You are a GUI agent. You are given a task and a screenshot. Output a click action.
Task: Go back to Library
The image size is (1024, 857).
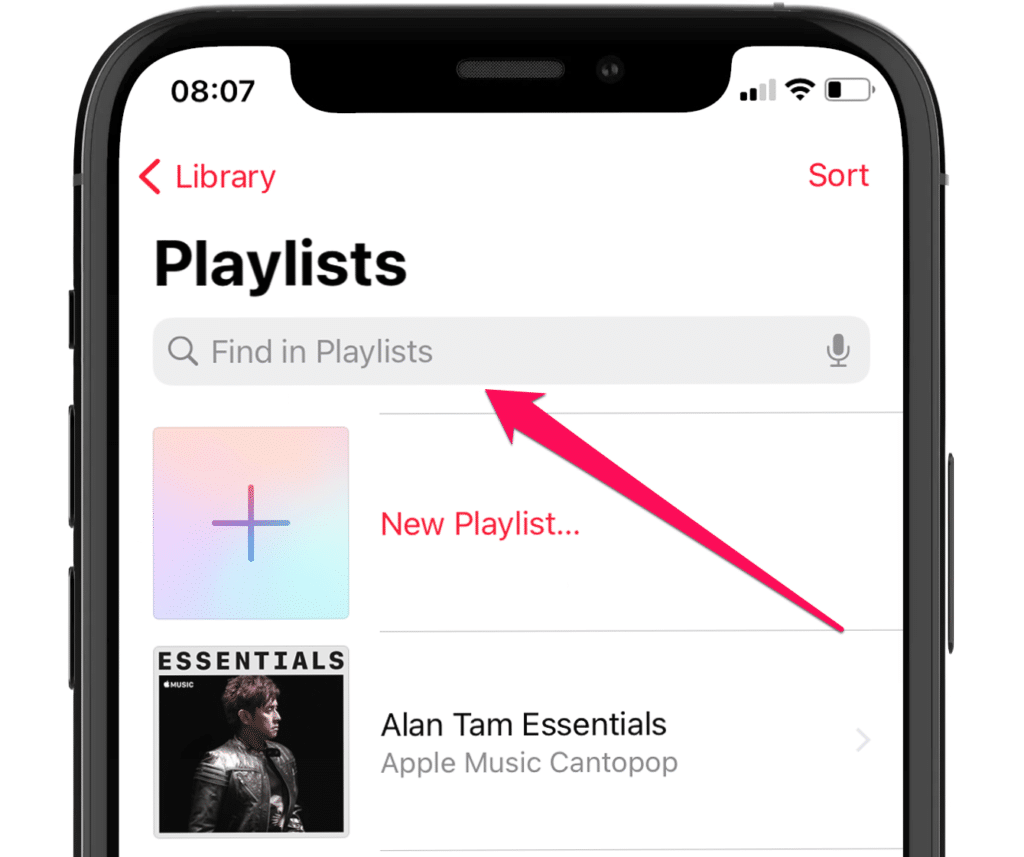pyautogui.click(x=208, y=177)
